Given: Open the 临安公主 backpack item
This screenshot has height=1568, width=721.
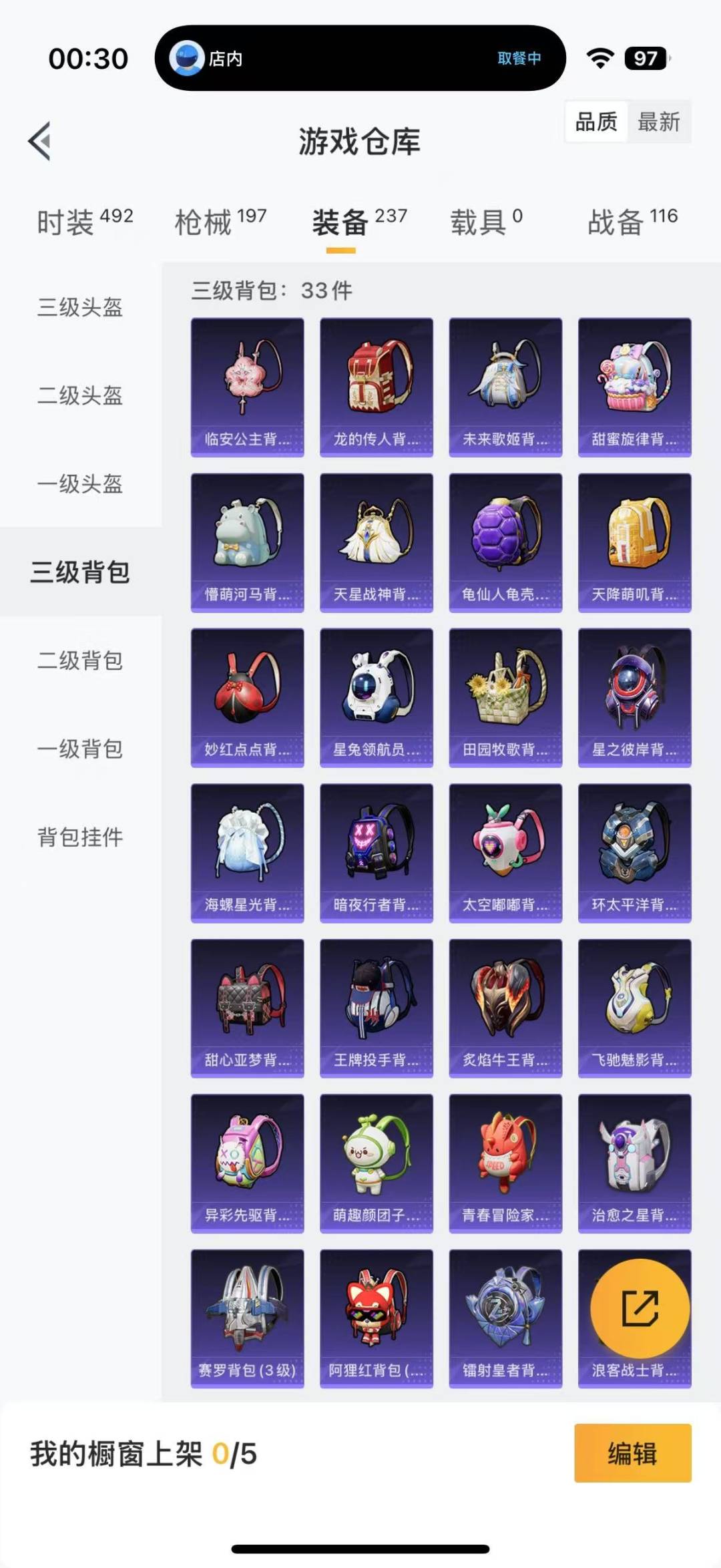Looking at the screenshot, I should (x=247, y=387).
